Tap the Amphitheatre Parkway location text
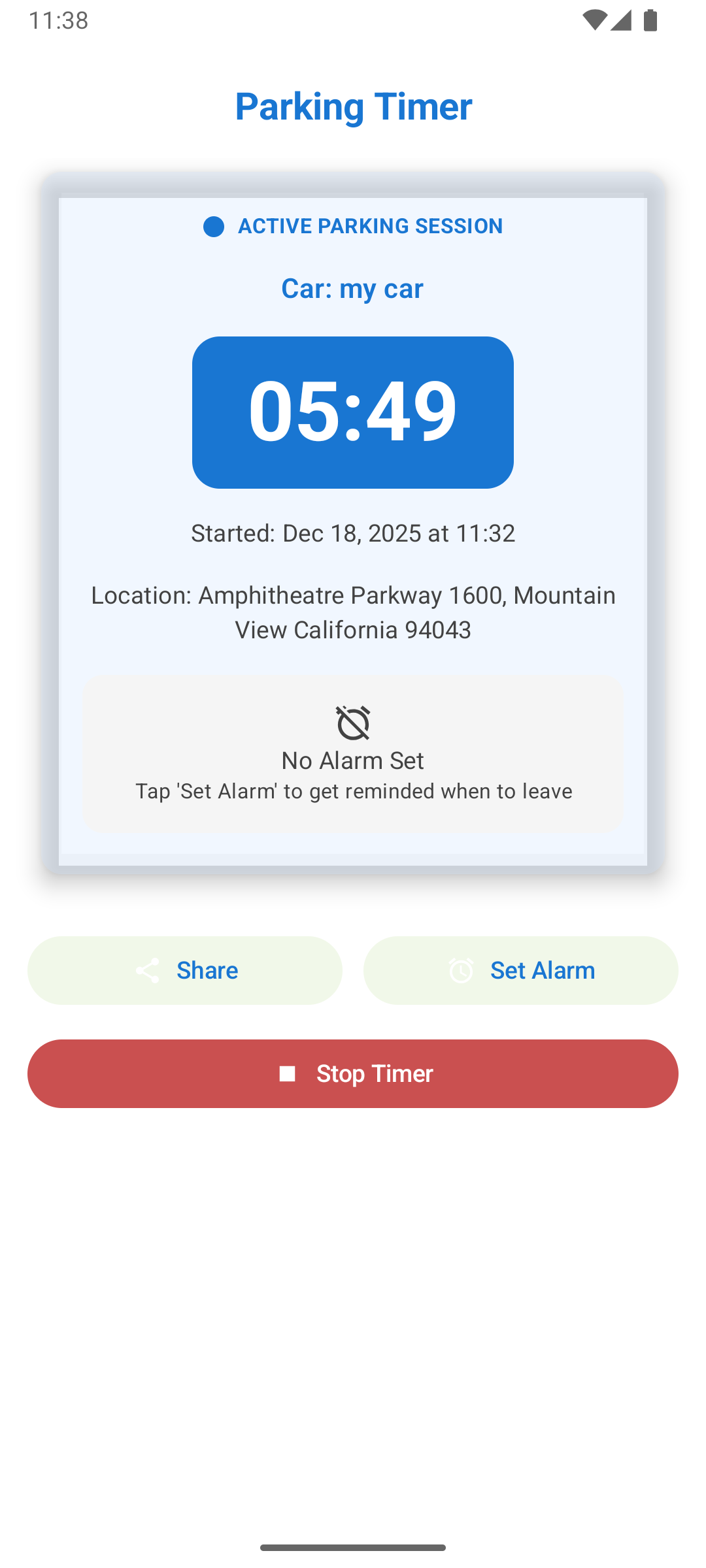This screenshot has width=706, height=1568. [352, 612]
